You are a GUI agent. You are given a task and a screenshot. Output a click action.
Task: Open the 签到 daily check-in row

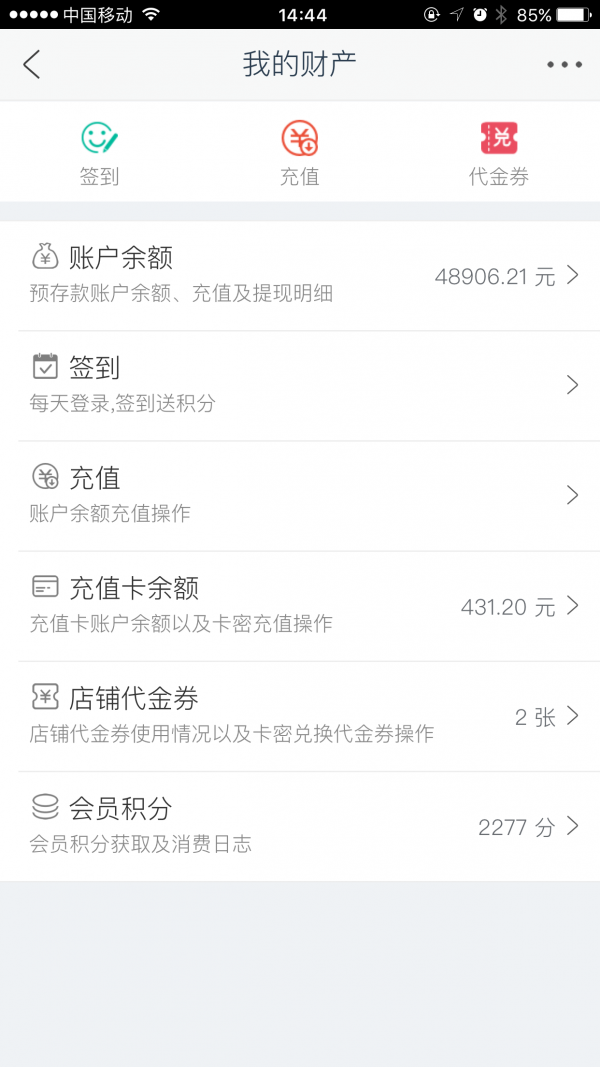point(300,385)
